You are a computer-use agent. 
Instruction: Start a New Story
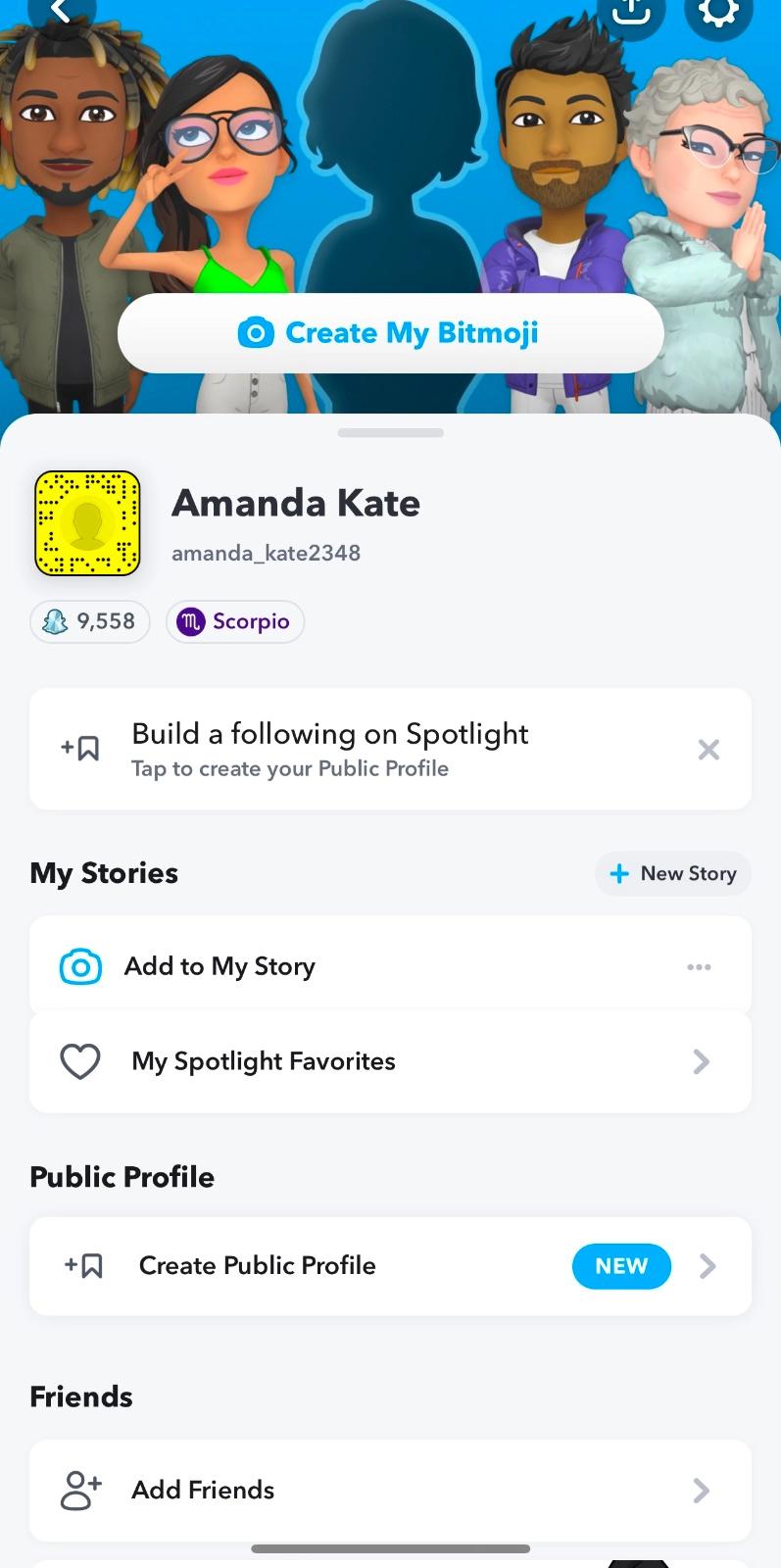pos(673,873)
